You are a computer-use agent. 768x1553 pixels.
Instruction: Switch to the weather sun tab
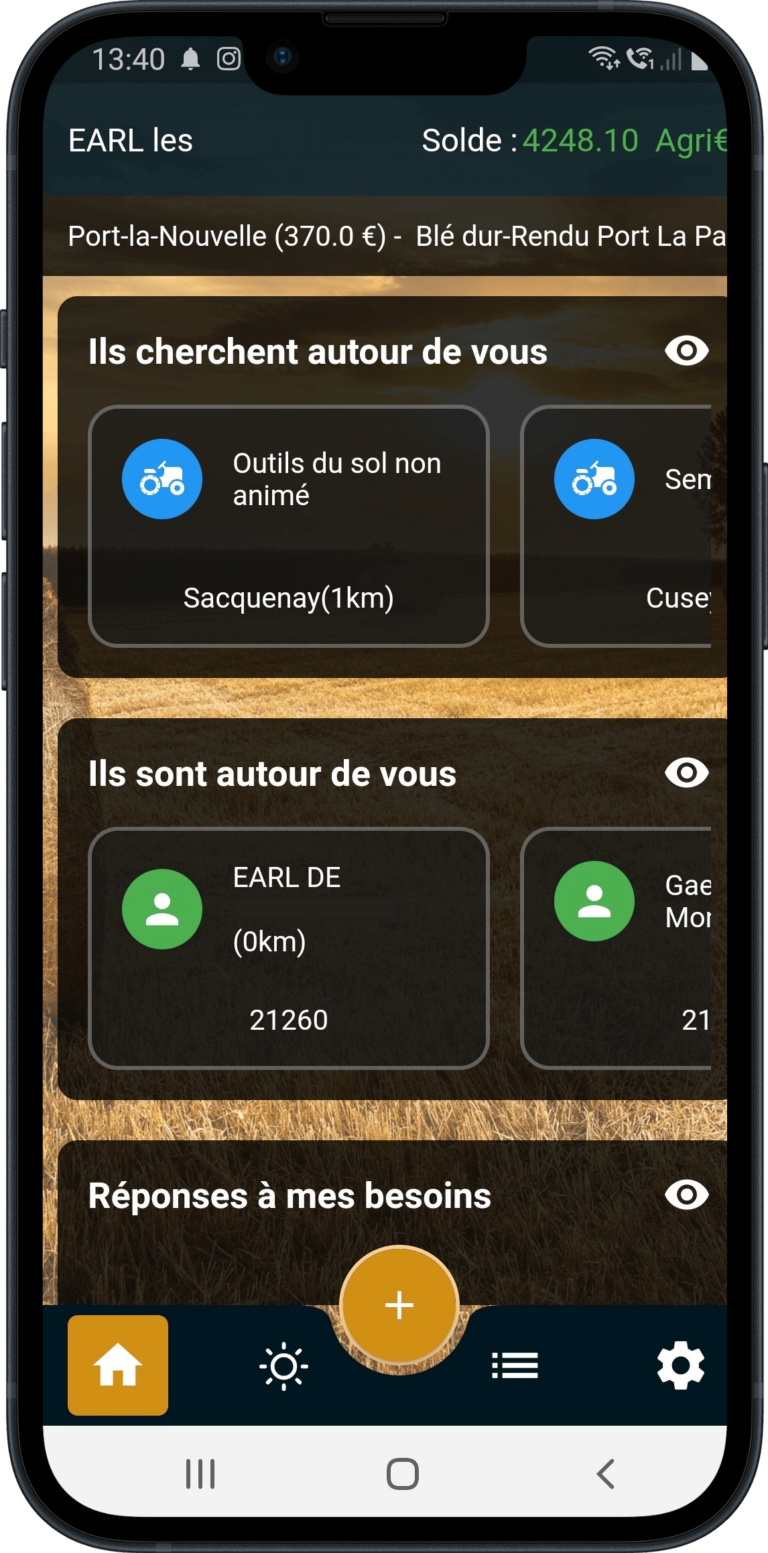click(x=283, y=1366)
